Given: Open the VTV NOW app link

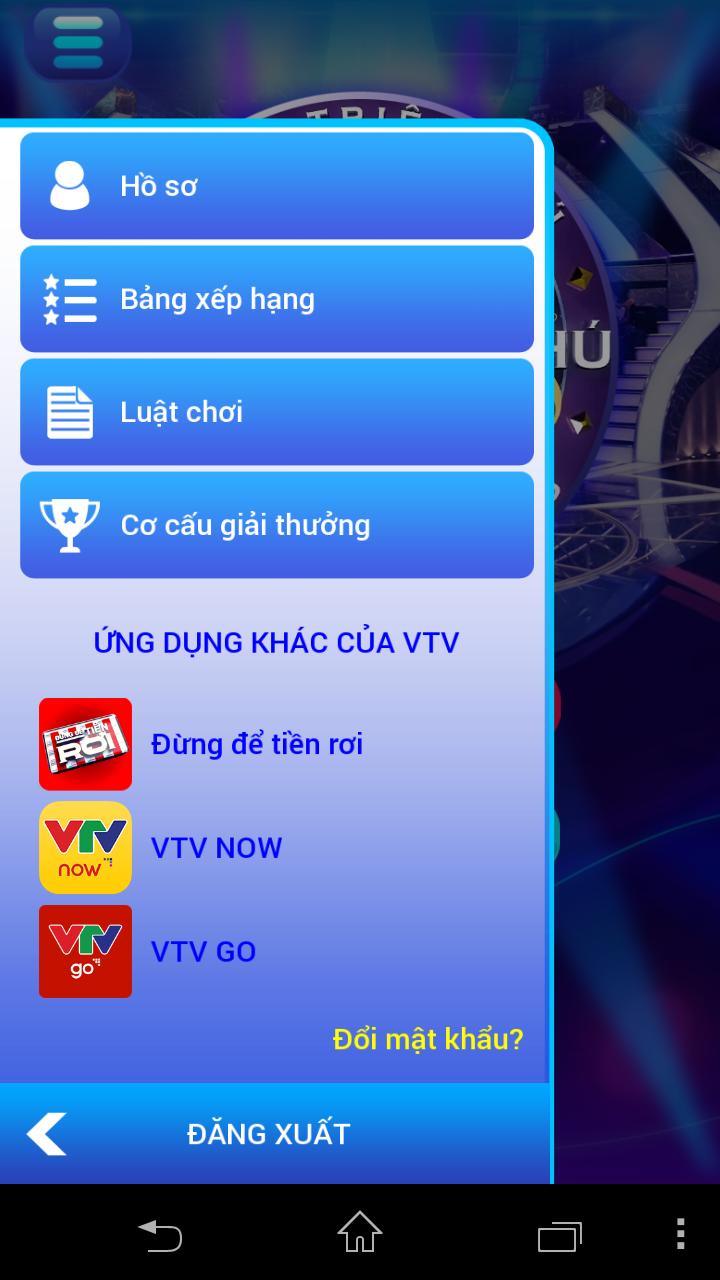Looking at the screenshot, I should tap(161, 848).
